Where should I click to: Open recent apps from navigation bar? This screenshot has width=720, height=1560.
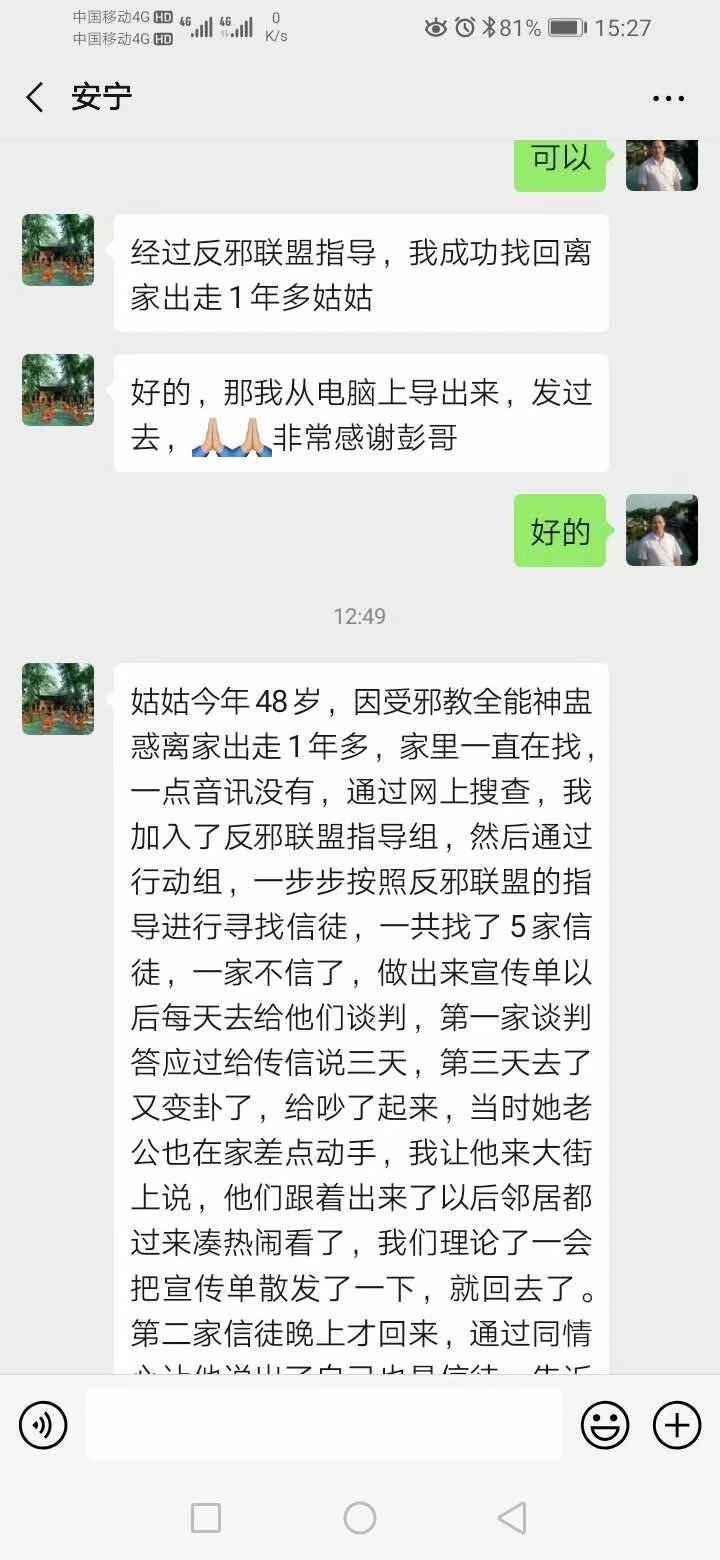[206, 1518]
